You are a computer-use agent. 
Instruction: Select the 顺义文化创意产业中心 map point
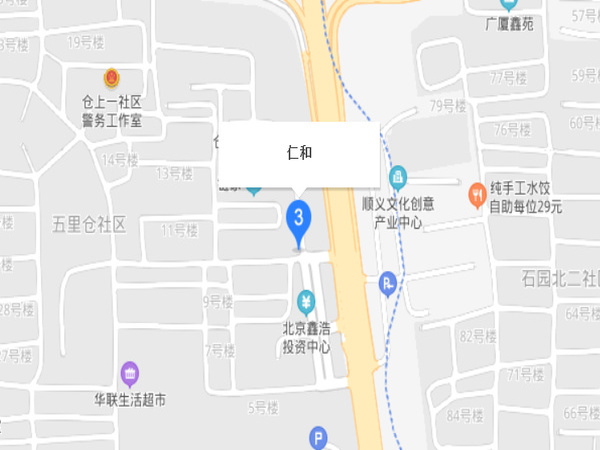(x=398, y=178)
